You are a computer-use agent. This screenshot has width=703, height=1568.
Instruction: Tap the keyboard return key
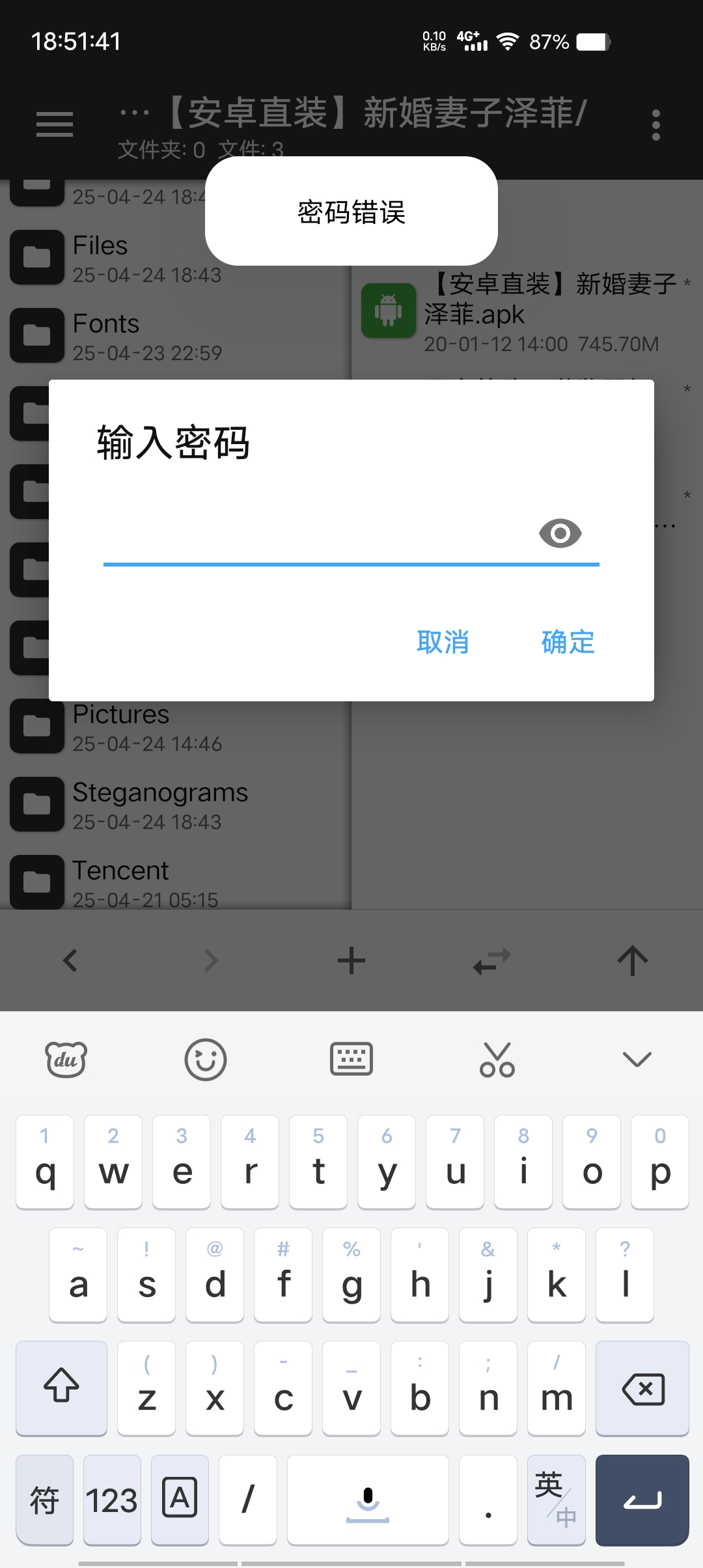[x=642, y=1500]
